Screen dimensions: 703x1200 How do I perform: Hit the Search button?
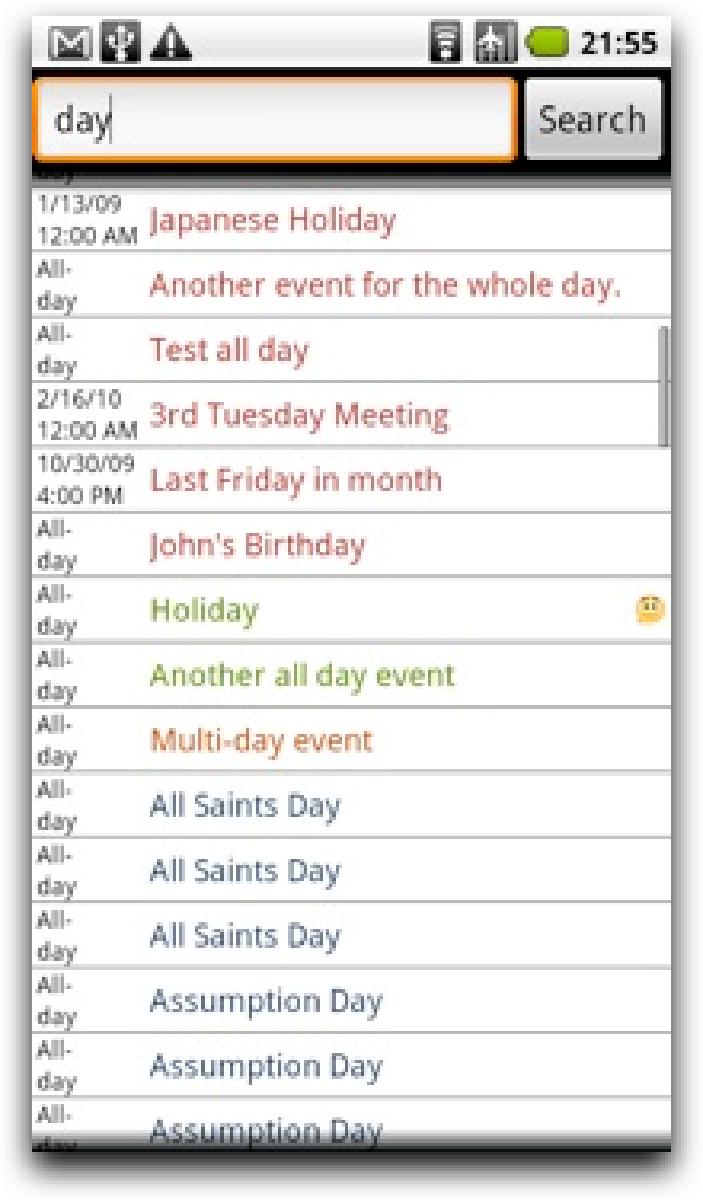coord(592,120)
